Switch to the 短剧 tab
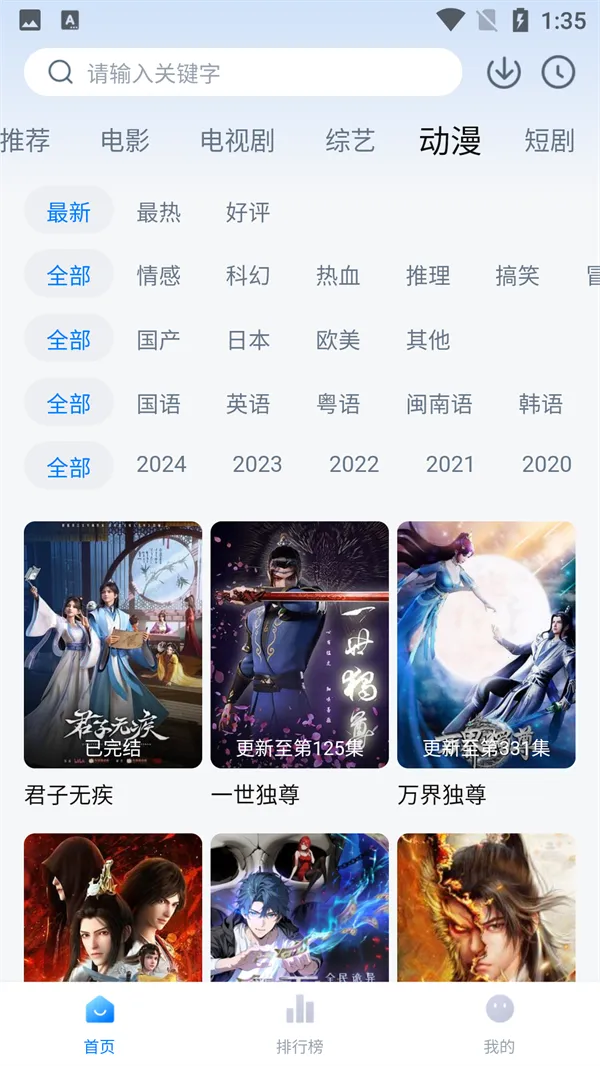The image size is (600, 1066). [549, 141]
